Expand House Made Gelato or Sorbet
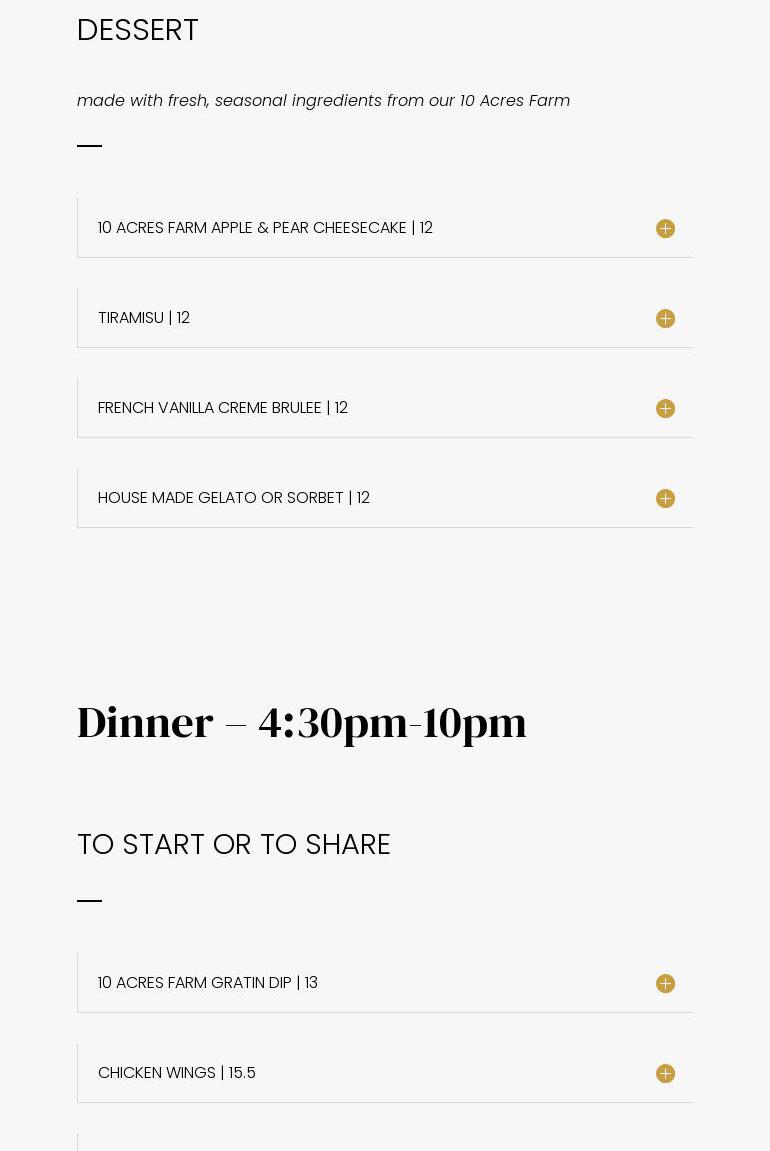This screenshot has height=1151, width=770. pyautogui.click(x=665, y=499)
